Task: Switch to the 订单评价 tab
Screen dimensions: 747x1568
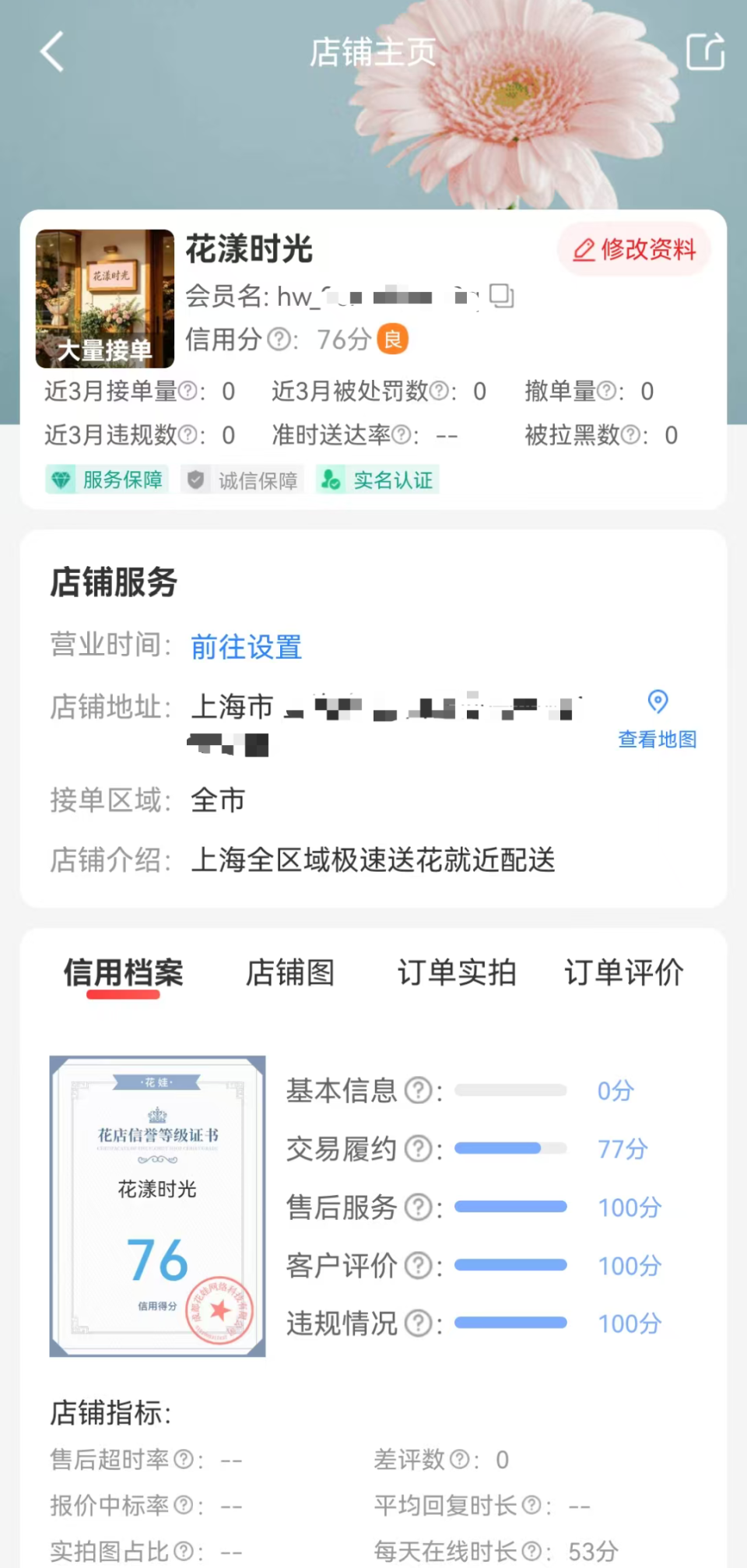Action: (624, 972)
